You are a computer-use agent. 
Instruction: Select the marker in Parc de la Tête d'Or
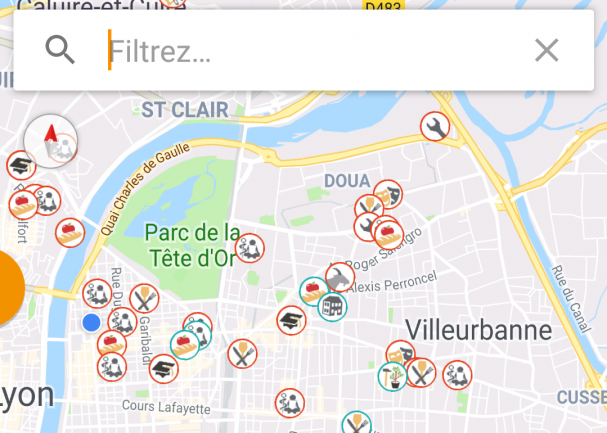pos(250,247)
